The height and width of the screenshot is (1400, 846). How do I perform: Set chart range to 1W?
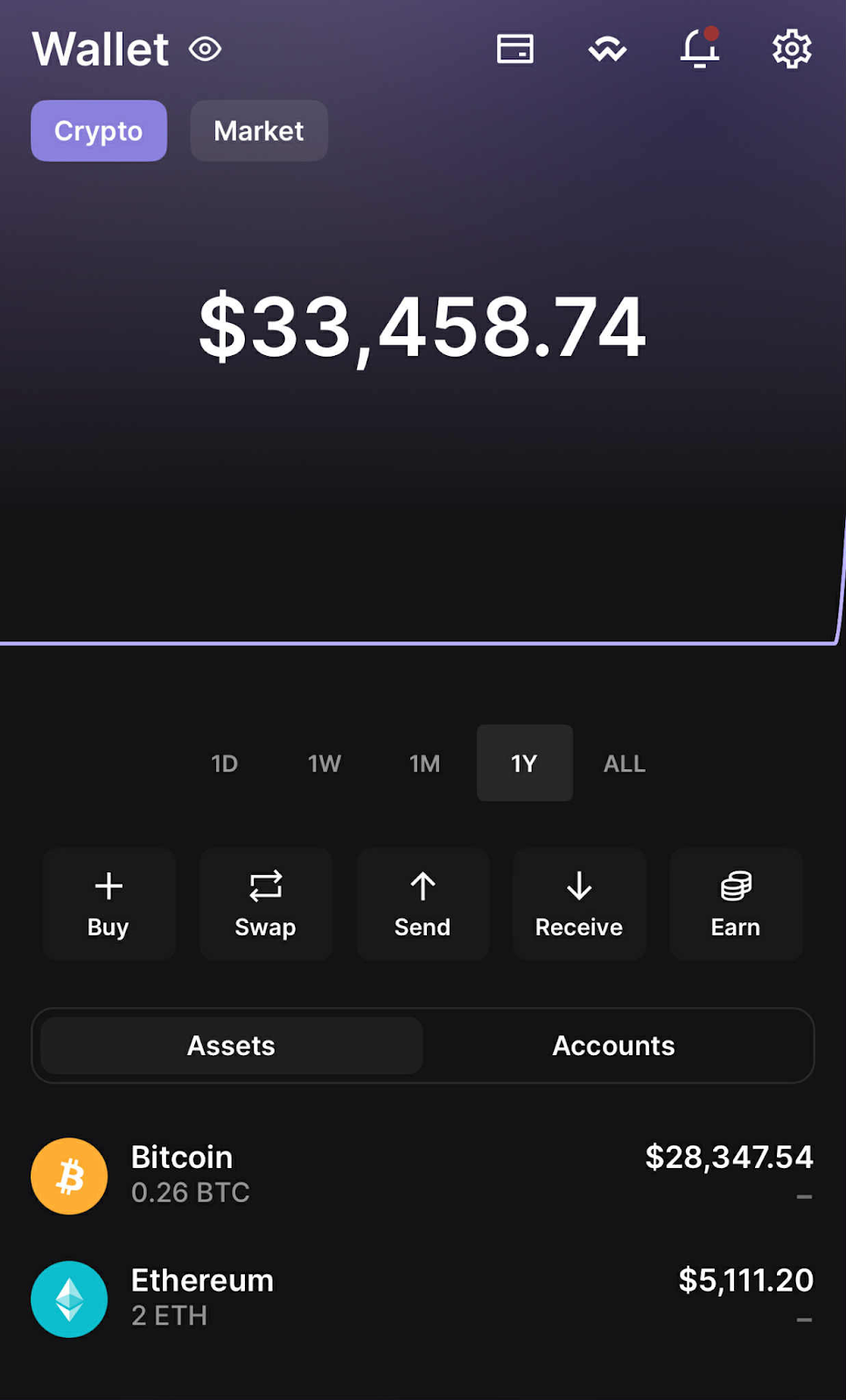325,763
